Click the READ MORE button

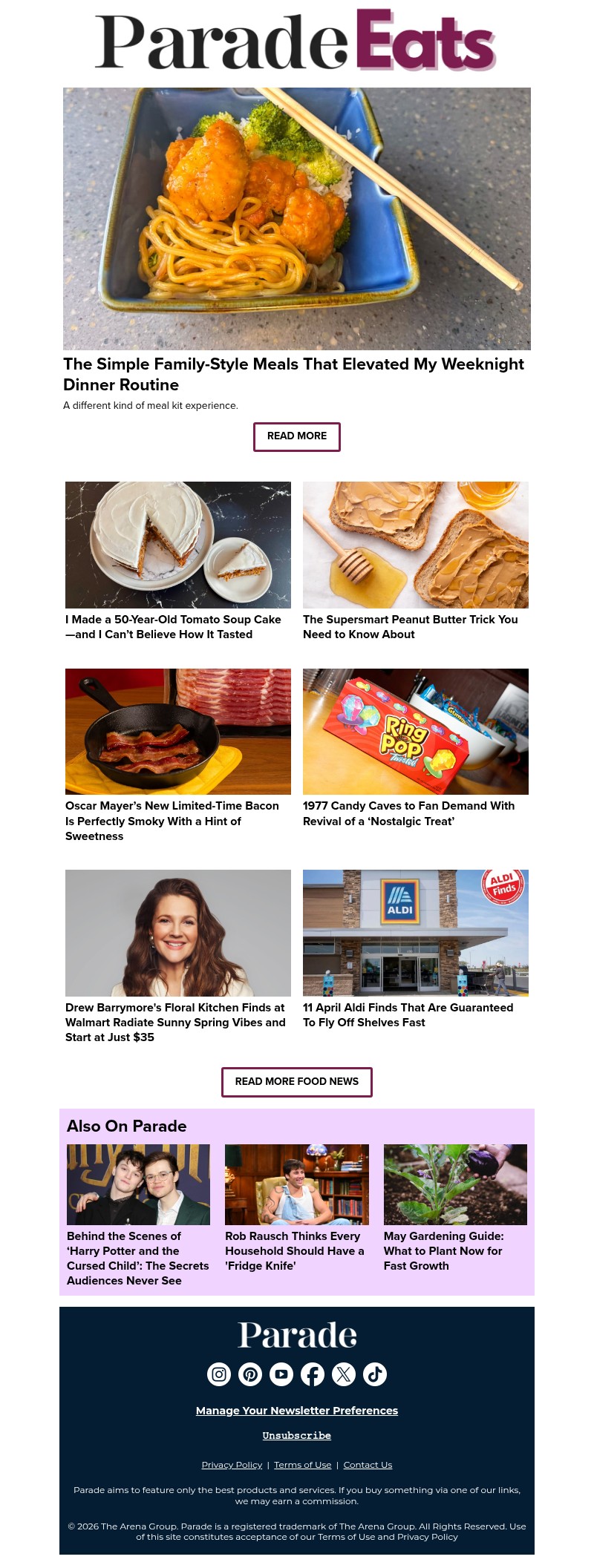point(297,436)
